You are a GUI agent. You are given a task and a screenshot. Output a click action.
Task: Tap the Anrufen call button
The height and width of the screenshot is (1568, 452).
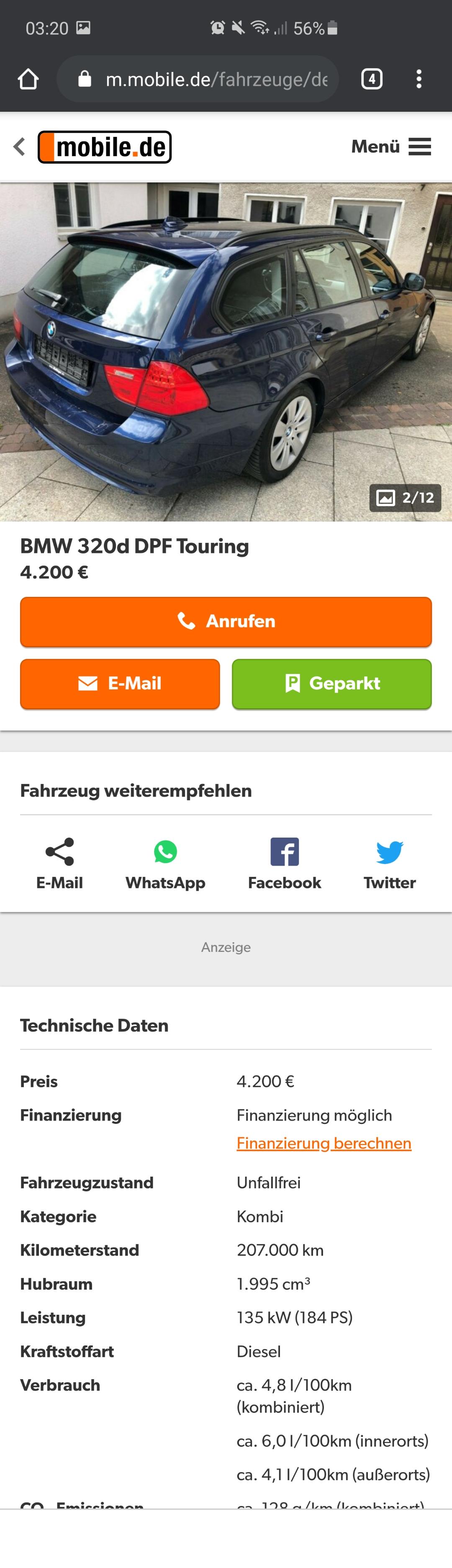[226, 622]
